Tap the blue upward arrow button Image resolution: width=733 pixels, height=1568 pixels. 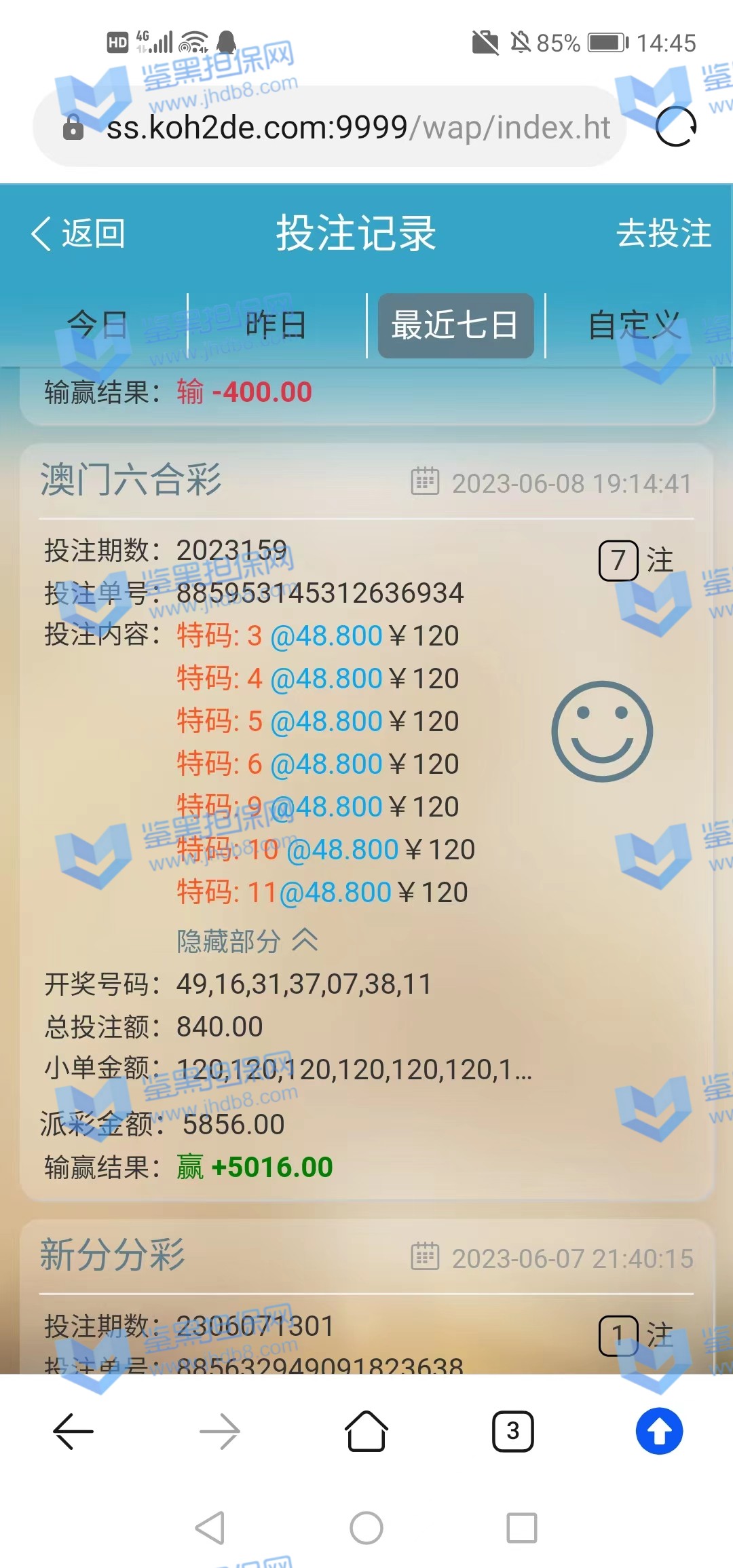coord(659,1431)
